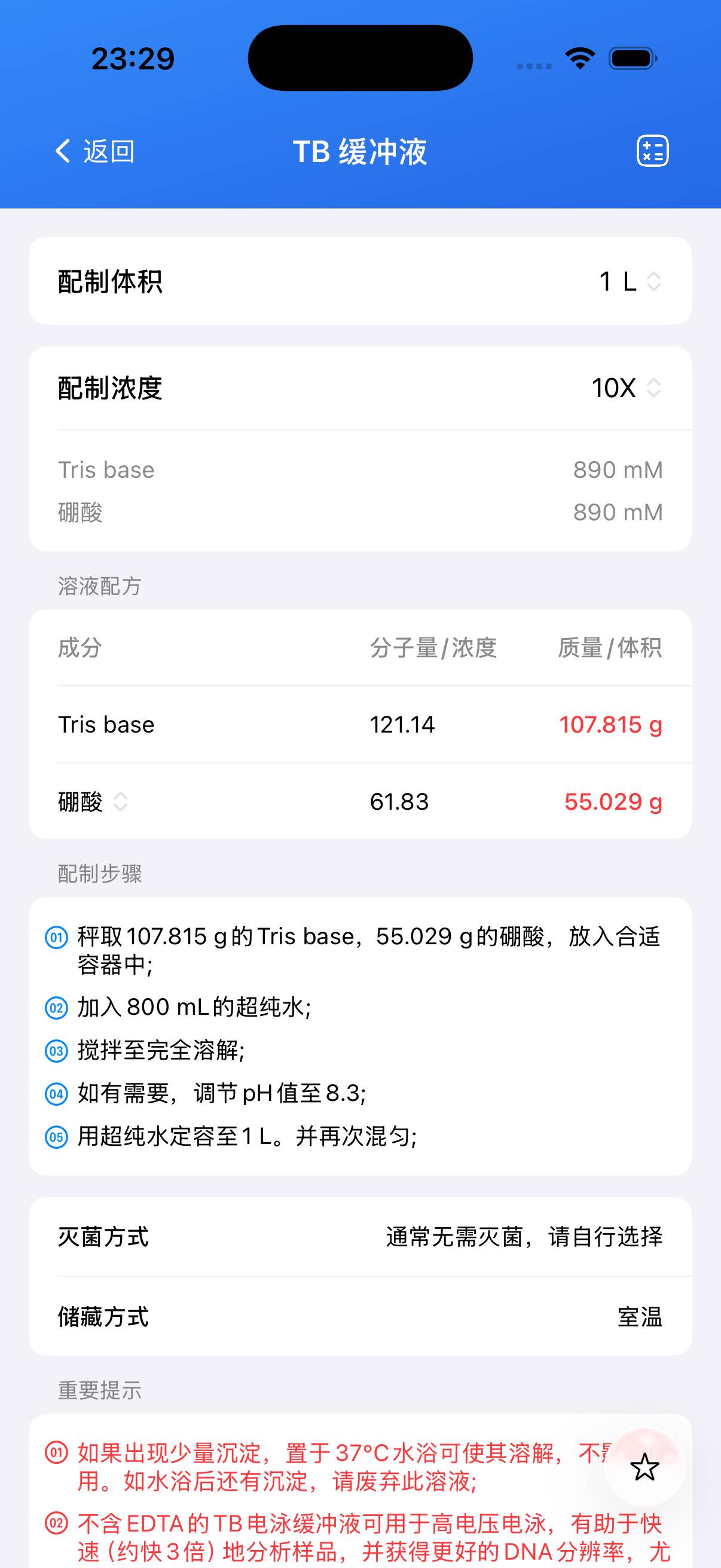
Task: Favorite this buffer with the star button
Action: (644, 1468)
